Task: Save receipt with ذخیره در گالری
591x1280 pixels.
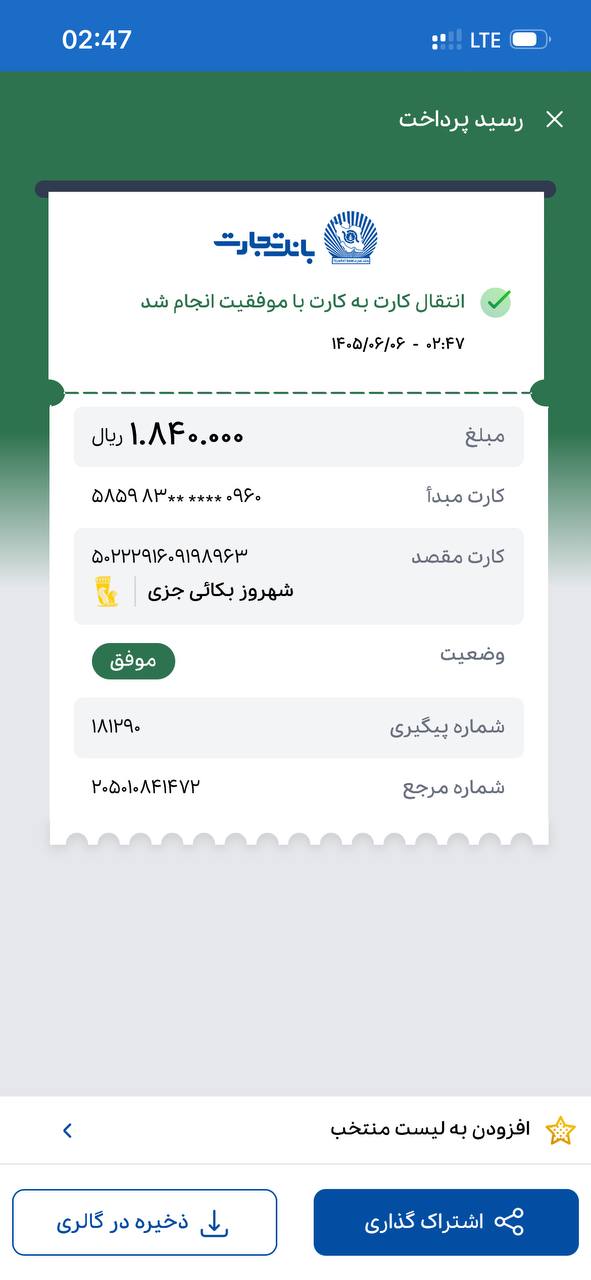Action: pos(144,1222)
